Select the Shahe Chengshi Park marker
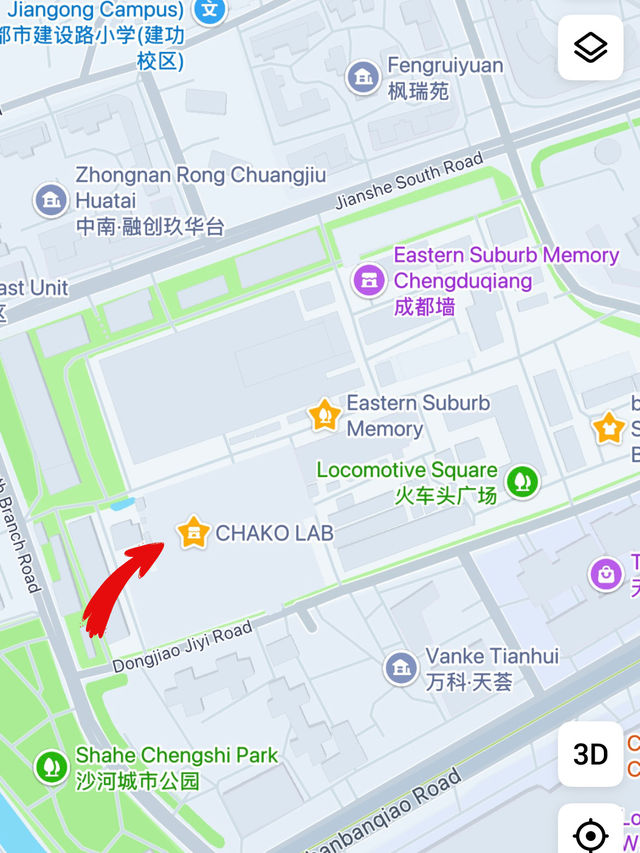Screen dimensions: 640x853 (52, 767)
